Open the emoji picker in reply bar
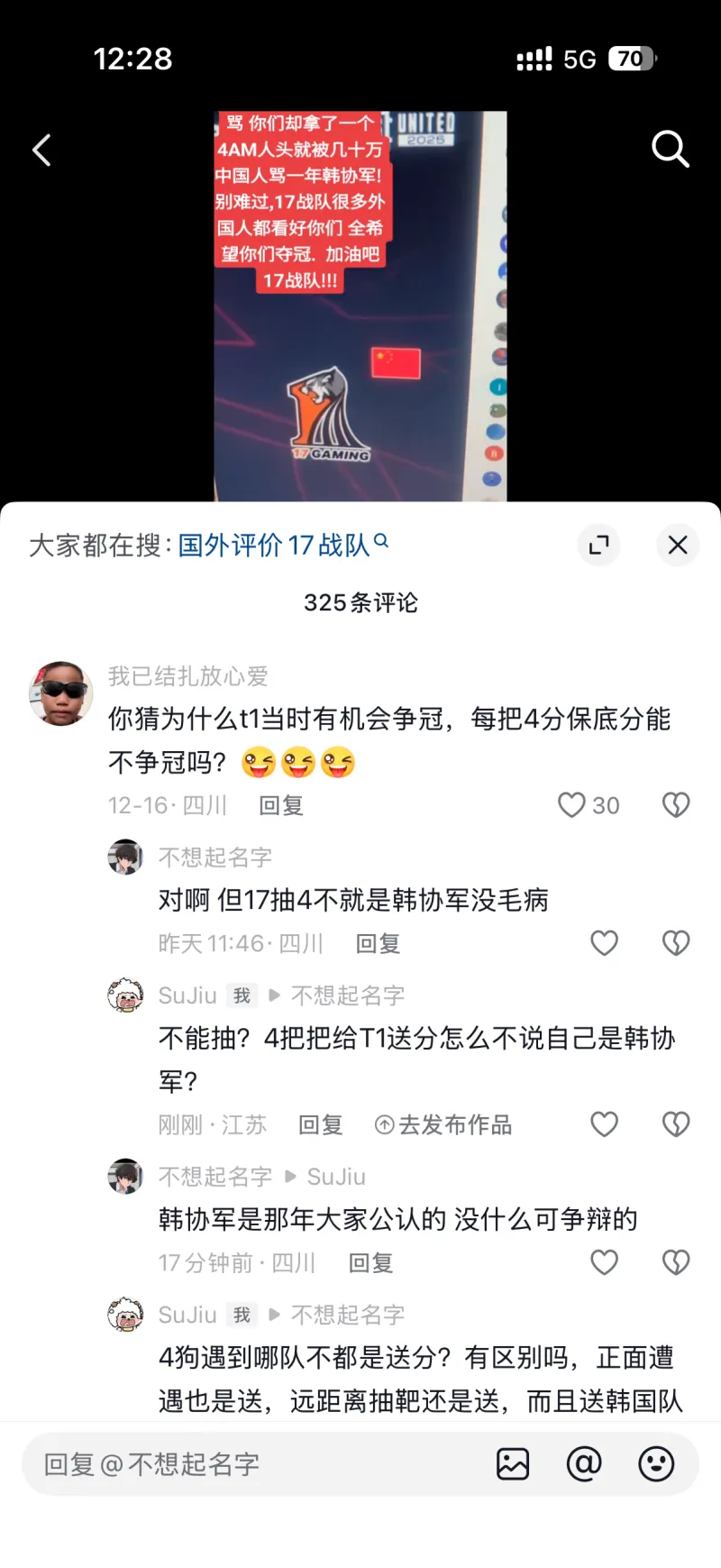Screen dimensions: 721x1568 coord(656,1464)
